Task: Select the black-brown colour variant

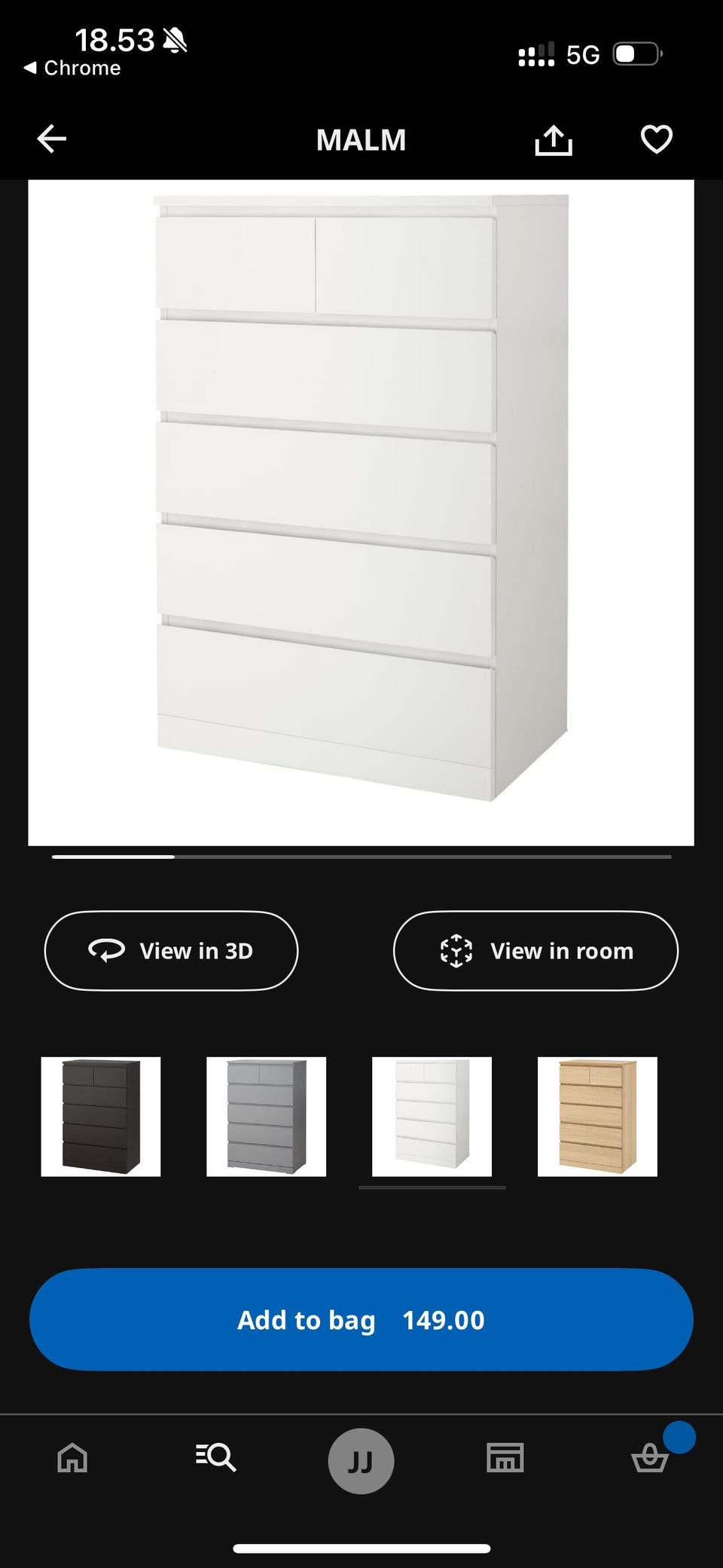Action: [x=101, y=1117]
